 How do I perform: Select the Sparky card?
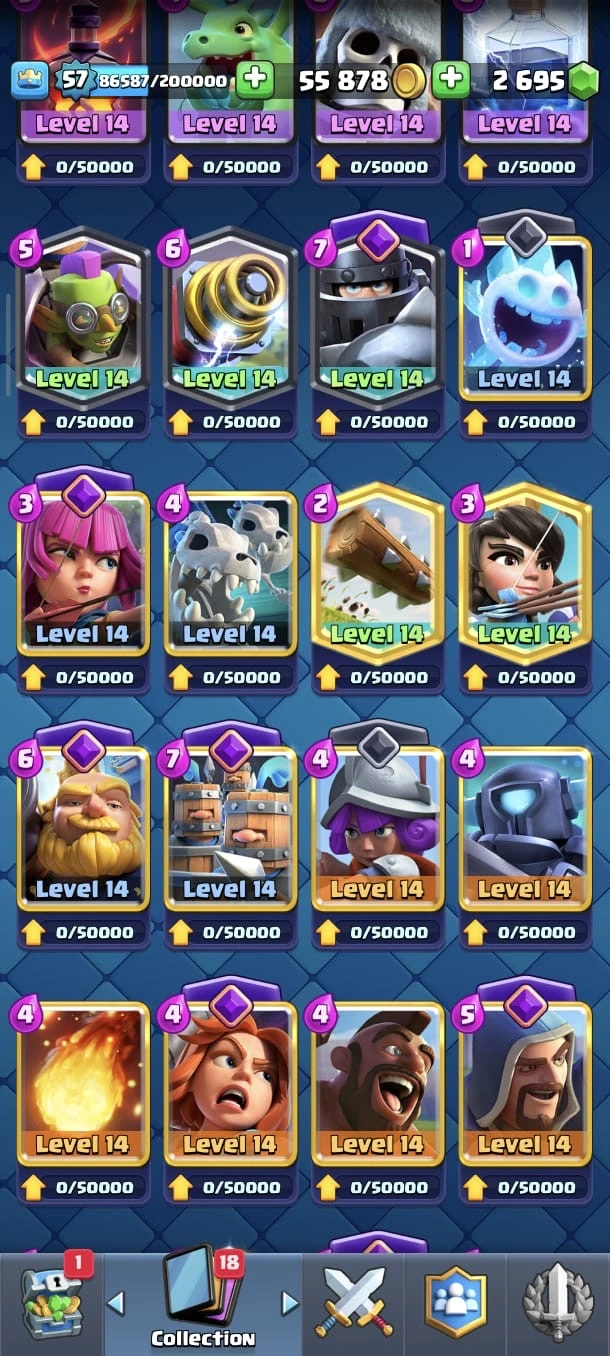[230, 320]
